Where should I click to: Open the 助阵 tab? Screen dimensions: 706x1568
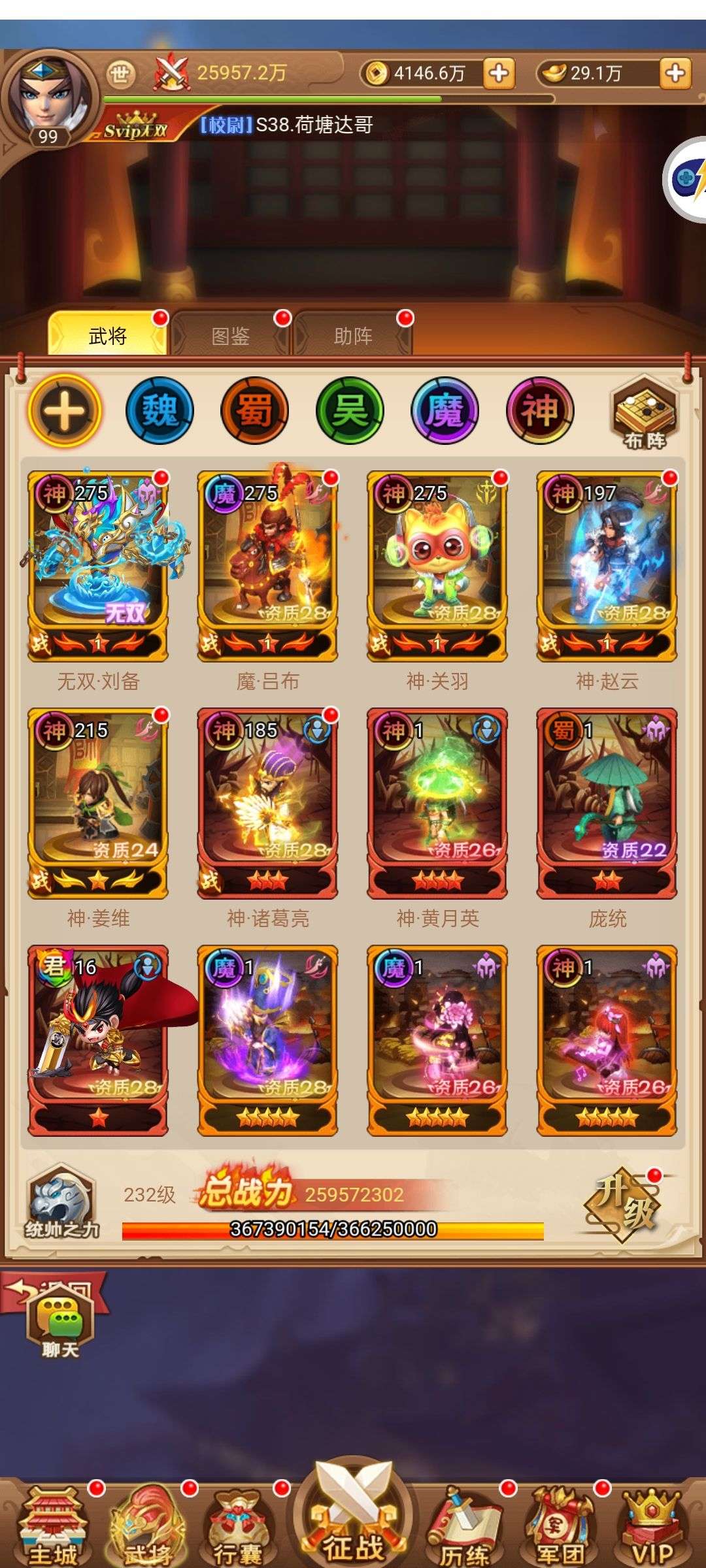(x=353, y=335)
